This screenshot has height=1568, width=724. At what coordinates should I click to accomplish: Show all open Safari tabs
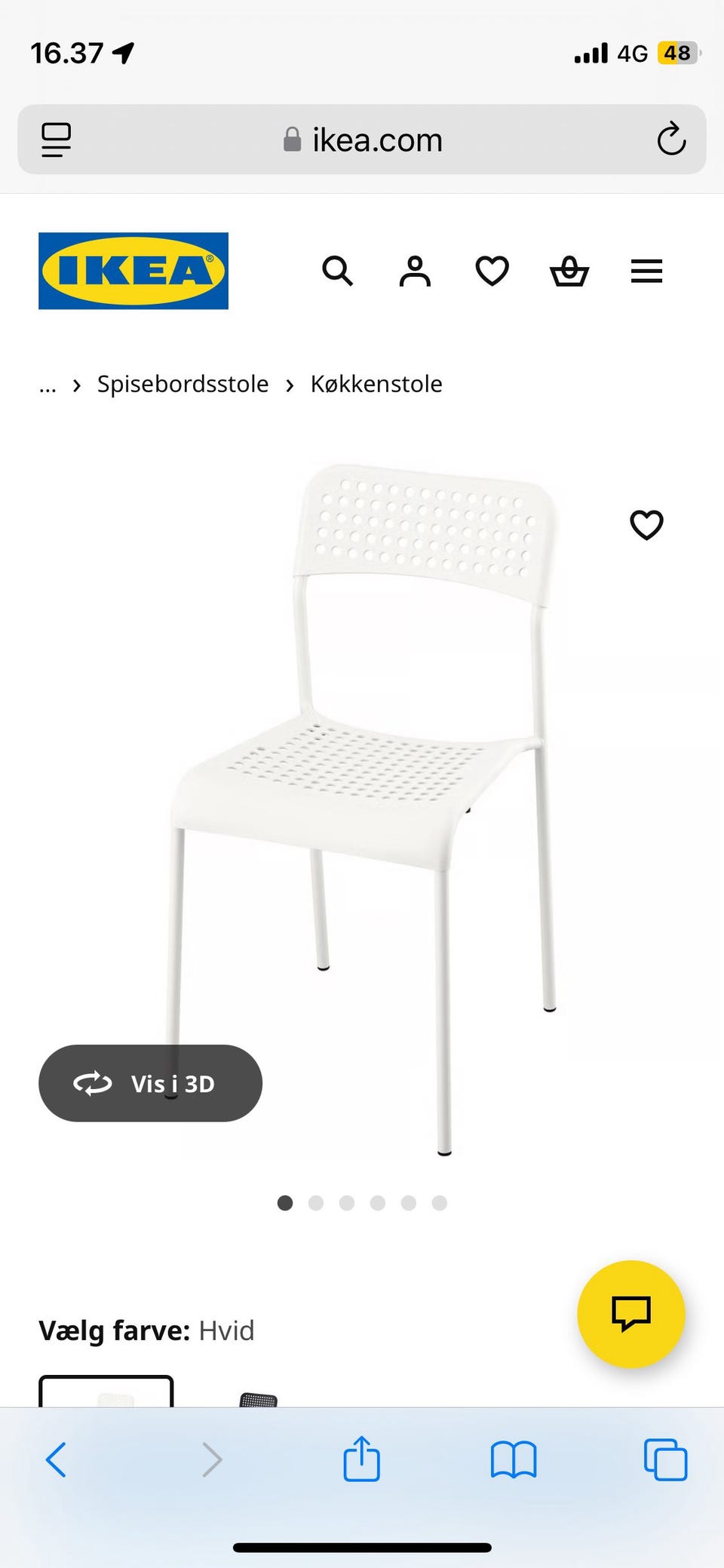[x=665, y=1459]
